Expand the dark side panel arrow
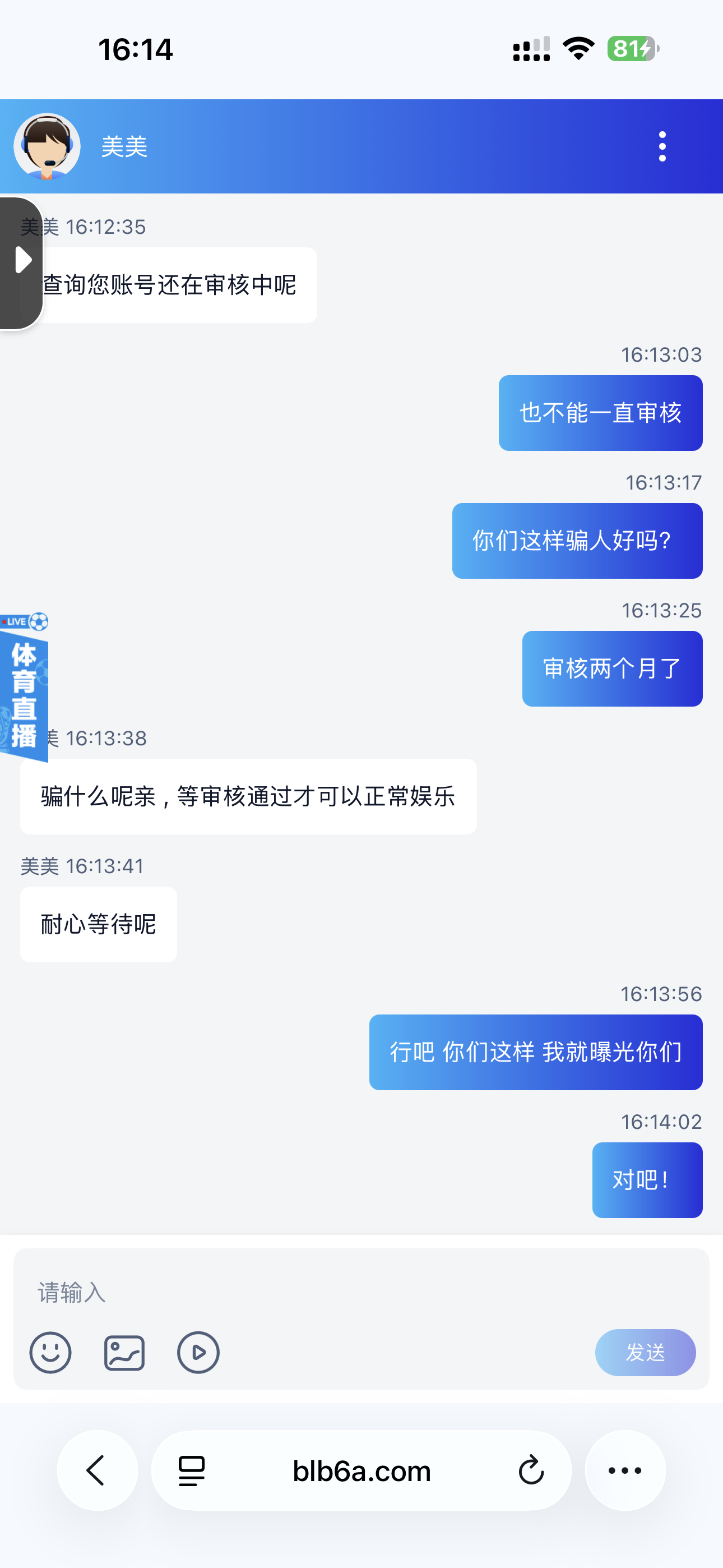The image size is (723, 1568). pos(21,263)
